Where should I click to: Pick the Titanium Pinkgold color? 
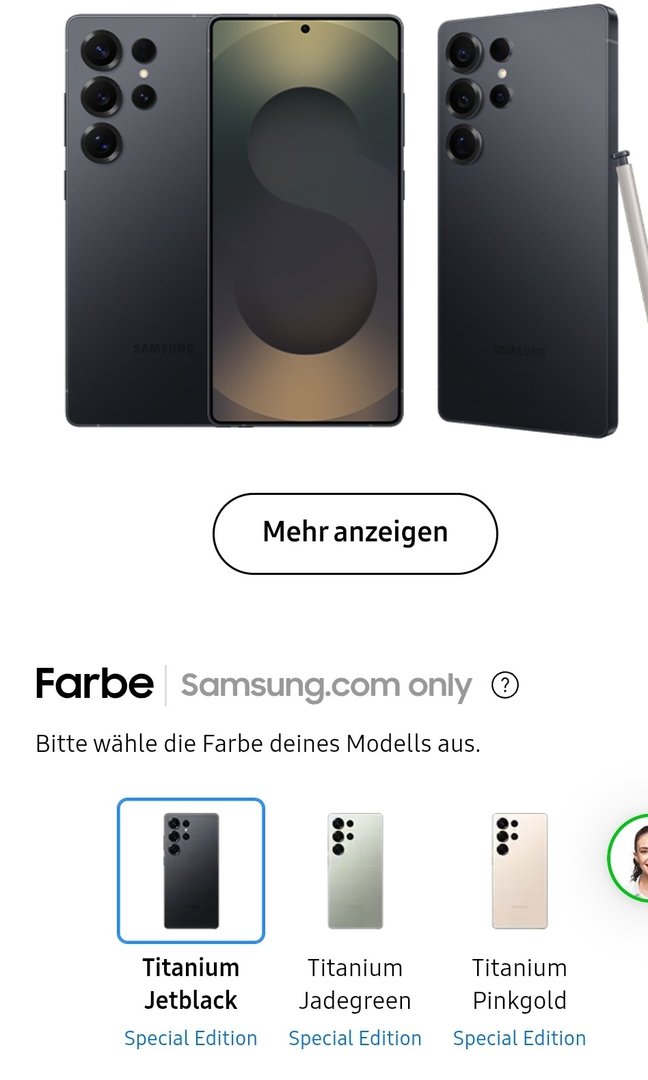[519, 871]
